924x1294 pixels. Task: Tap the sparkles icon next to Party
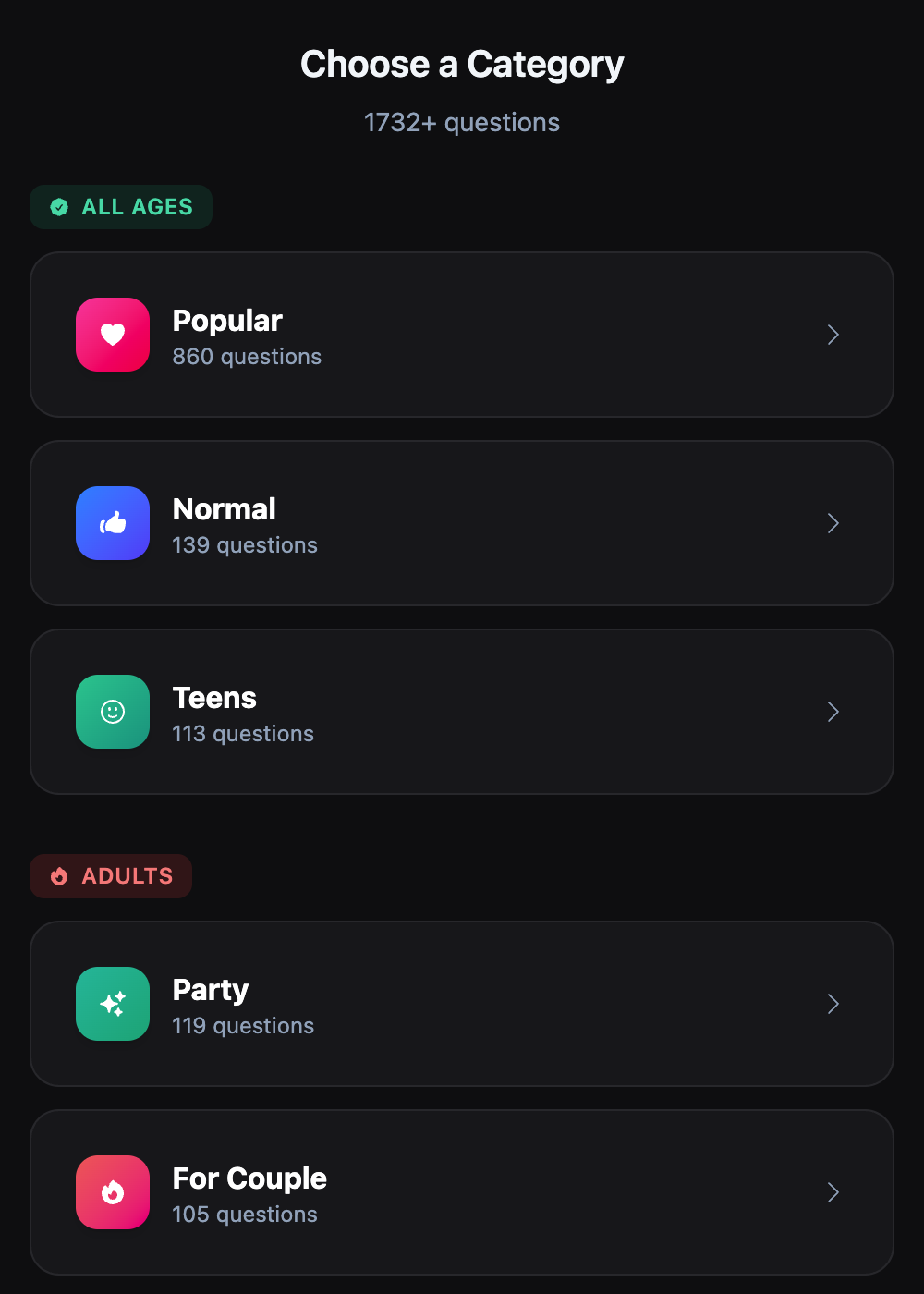coord(112,1004)
